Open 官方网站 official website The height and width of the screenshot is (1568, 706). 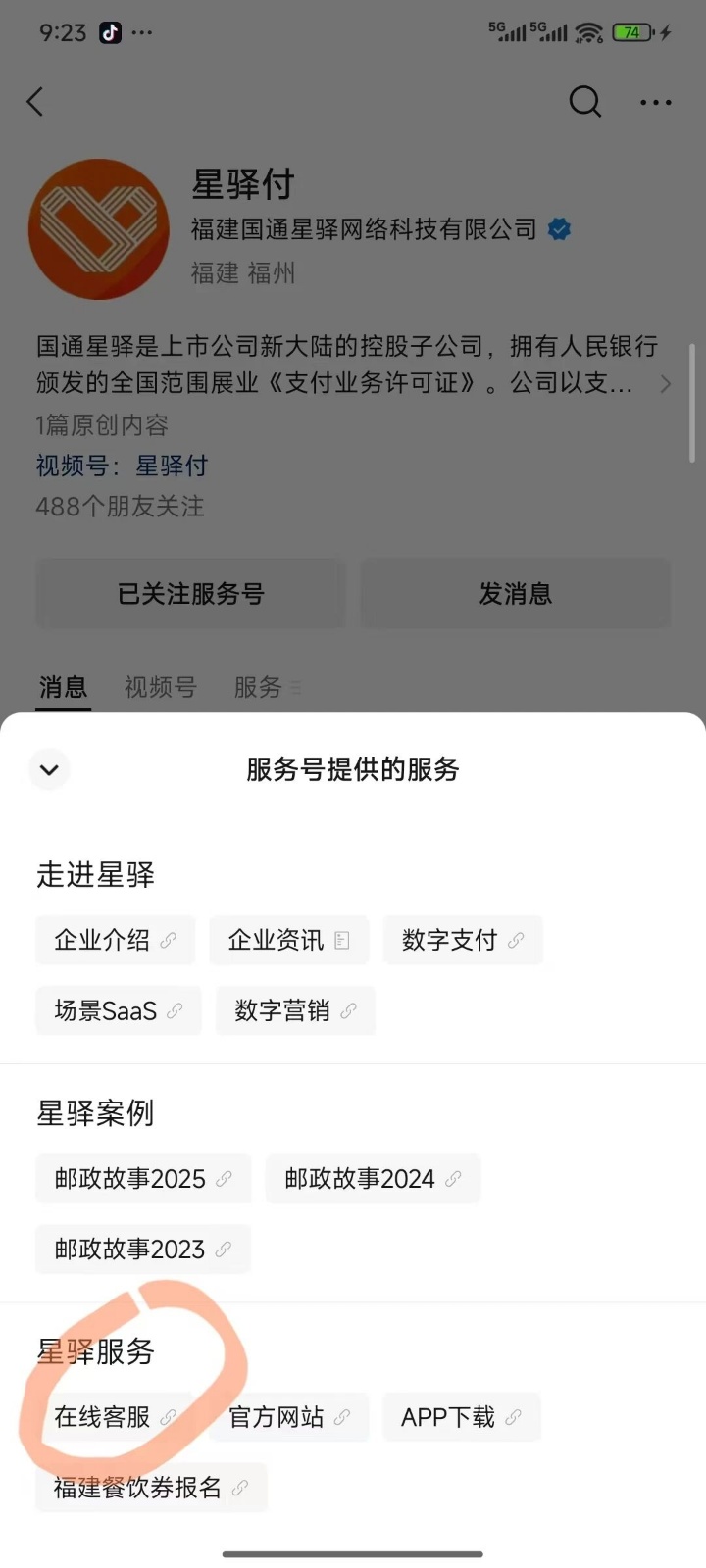(288, 1417)
